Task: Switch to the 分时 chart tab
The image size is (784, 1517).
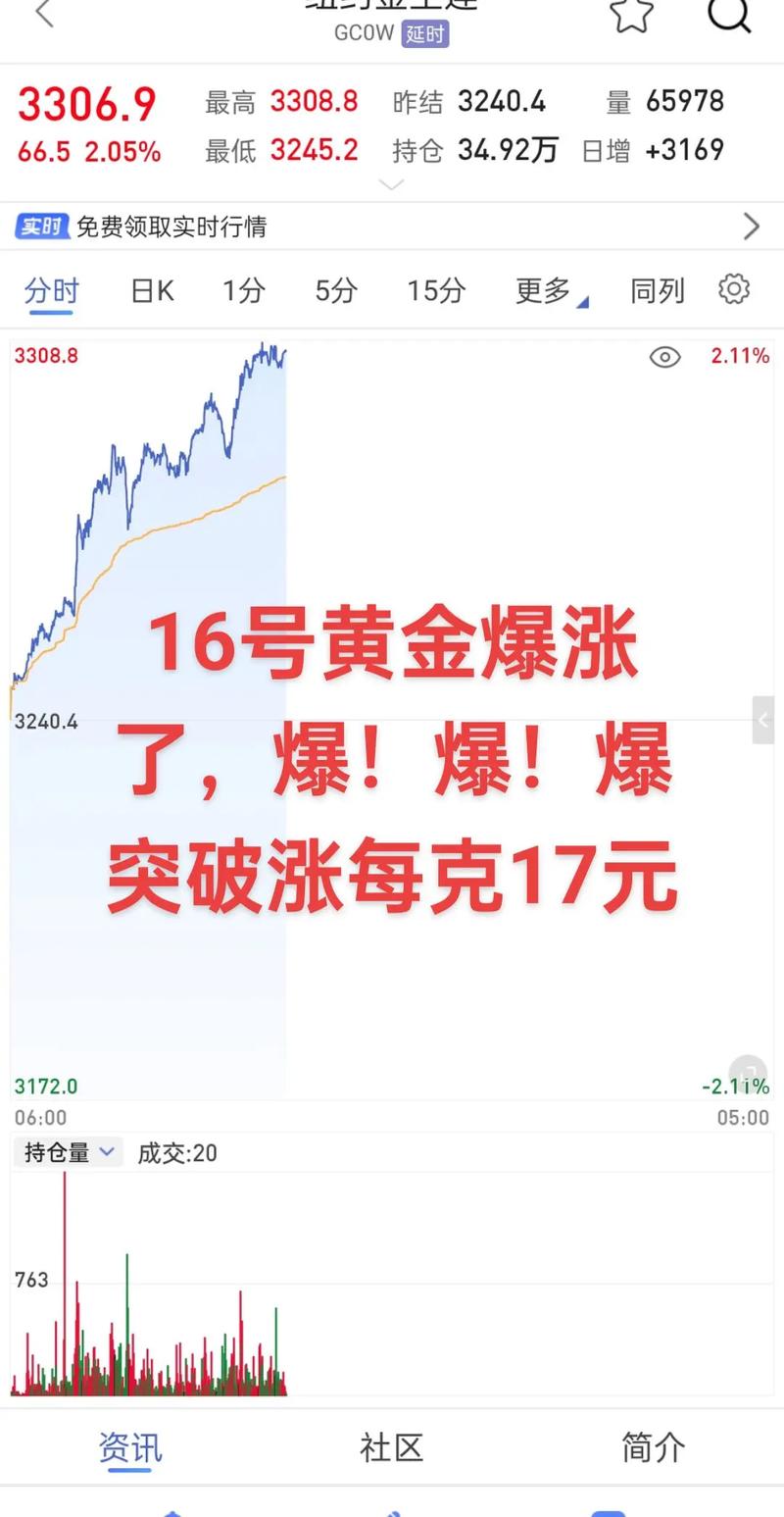Action: coord(52,291)
